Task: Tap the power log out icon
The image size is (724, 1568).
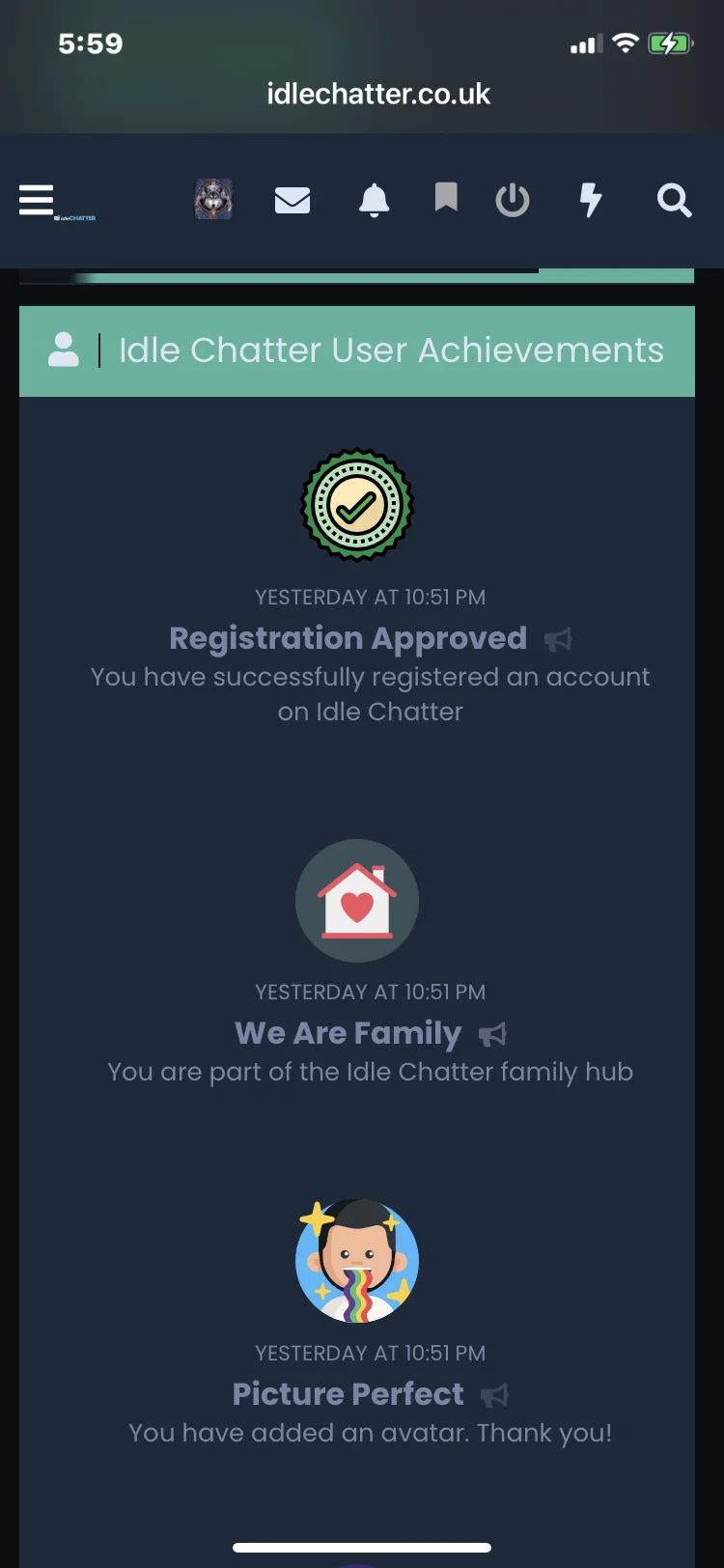Action: click(513, 201)
